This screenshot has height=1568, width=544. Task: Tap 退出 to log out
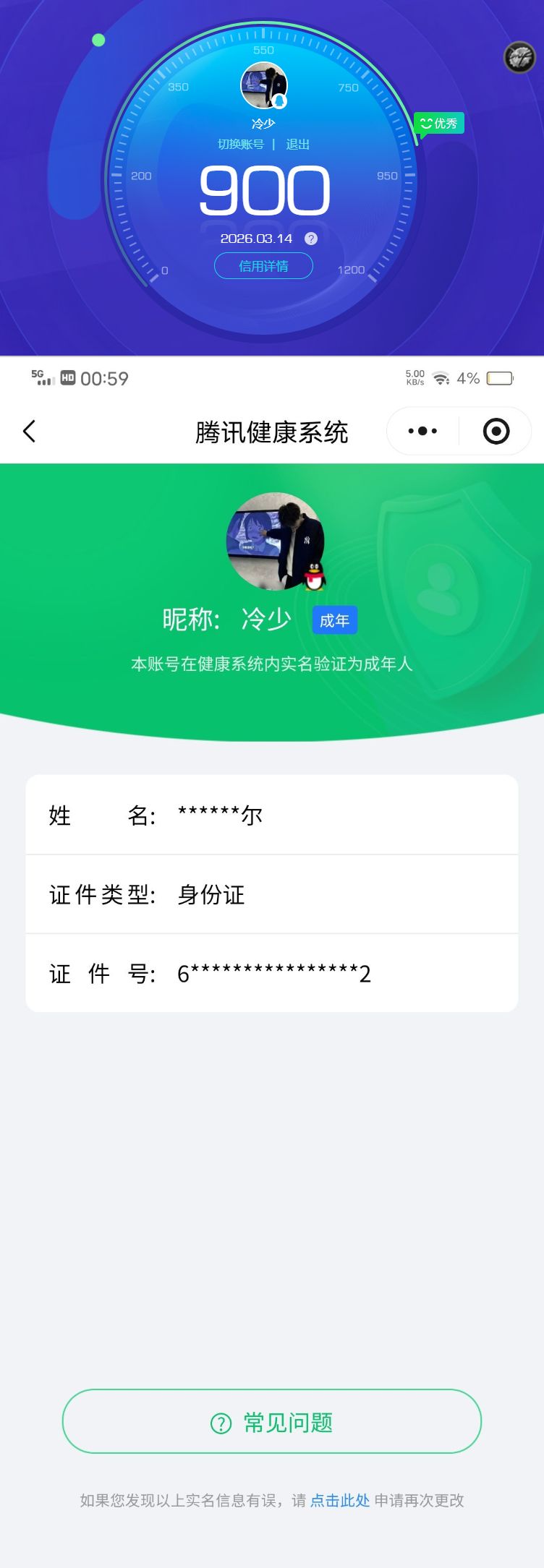[x=298, y=145]
